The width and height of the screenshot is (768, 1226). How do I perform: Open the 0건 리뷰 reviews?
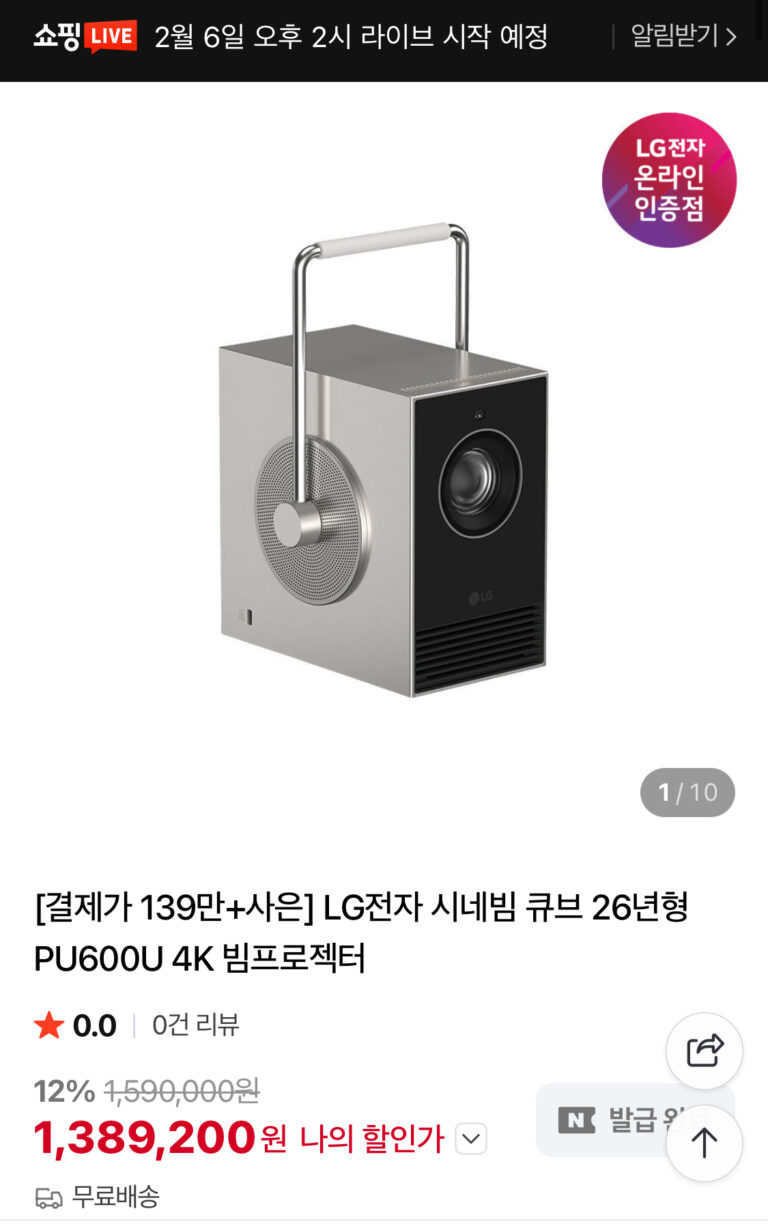tap(195, 1025)
